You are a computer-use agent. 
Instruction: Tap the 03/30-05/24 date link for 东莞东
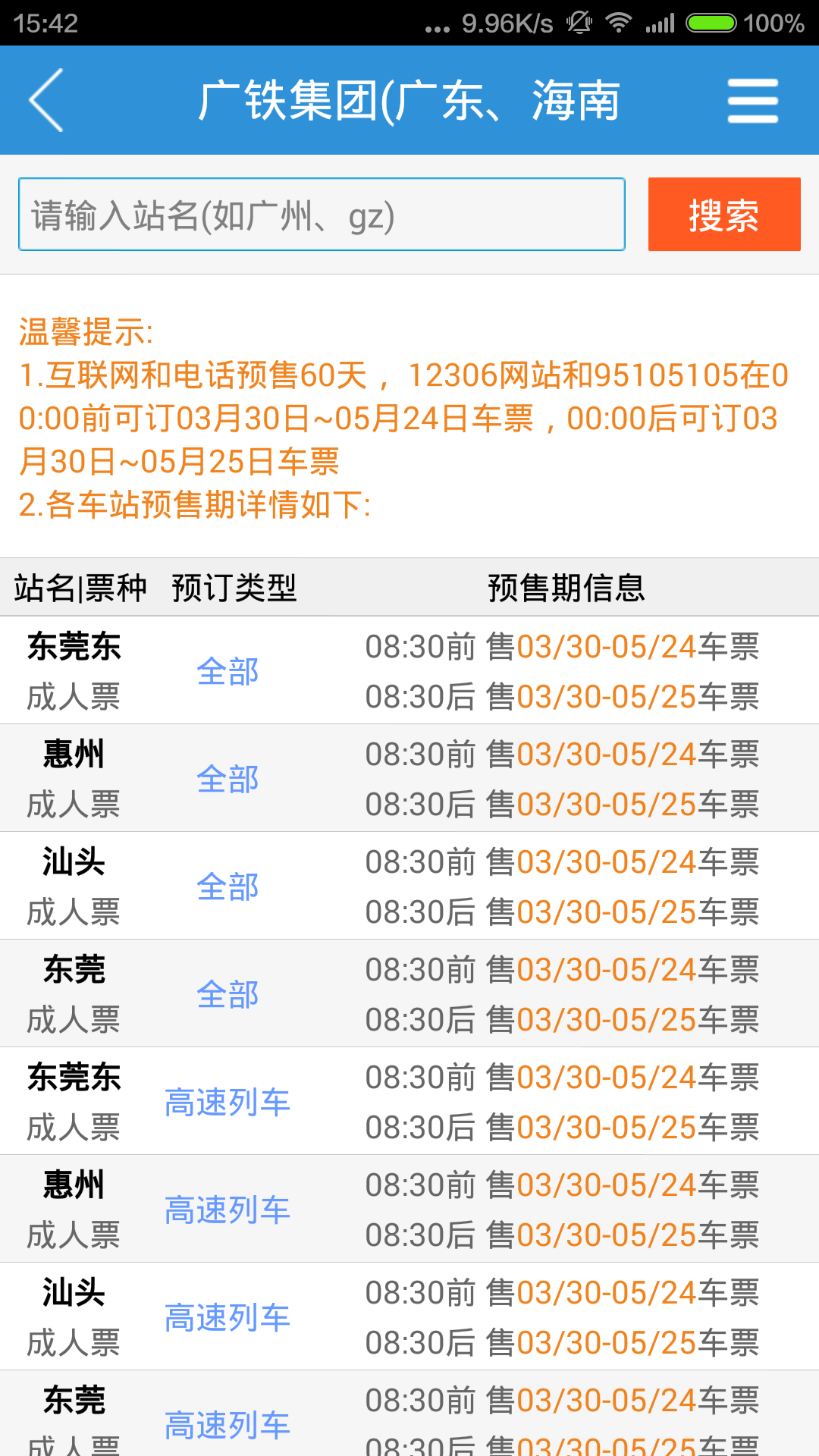click(x=609, y=647)
